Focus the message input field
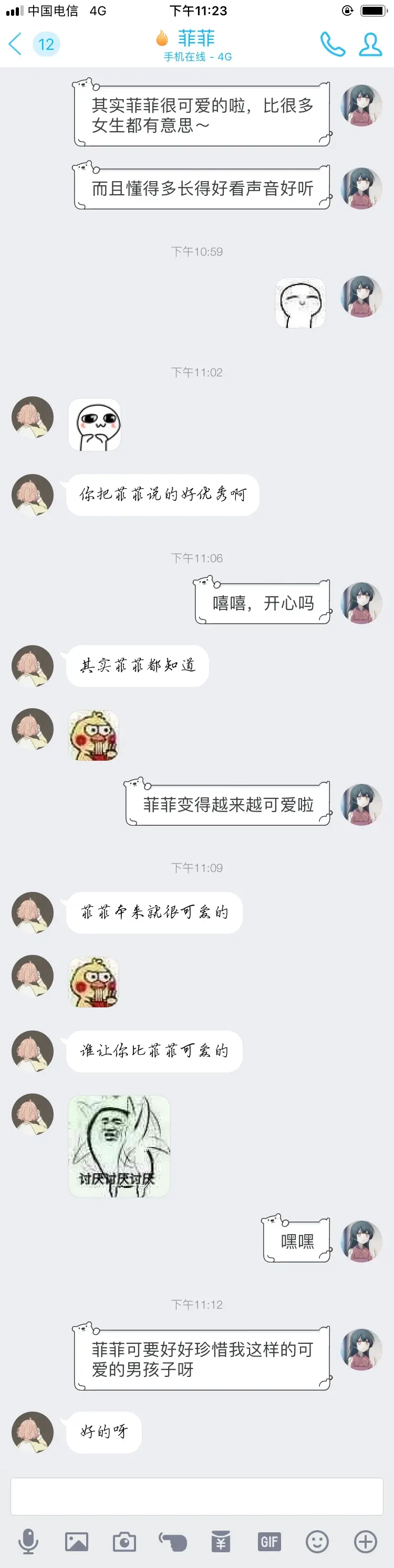394x1568 pixels. pos(196,1496)
